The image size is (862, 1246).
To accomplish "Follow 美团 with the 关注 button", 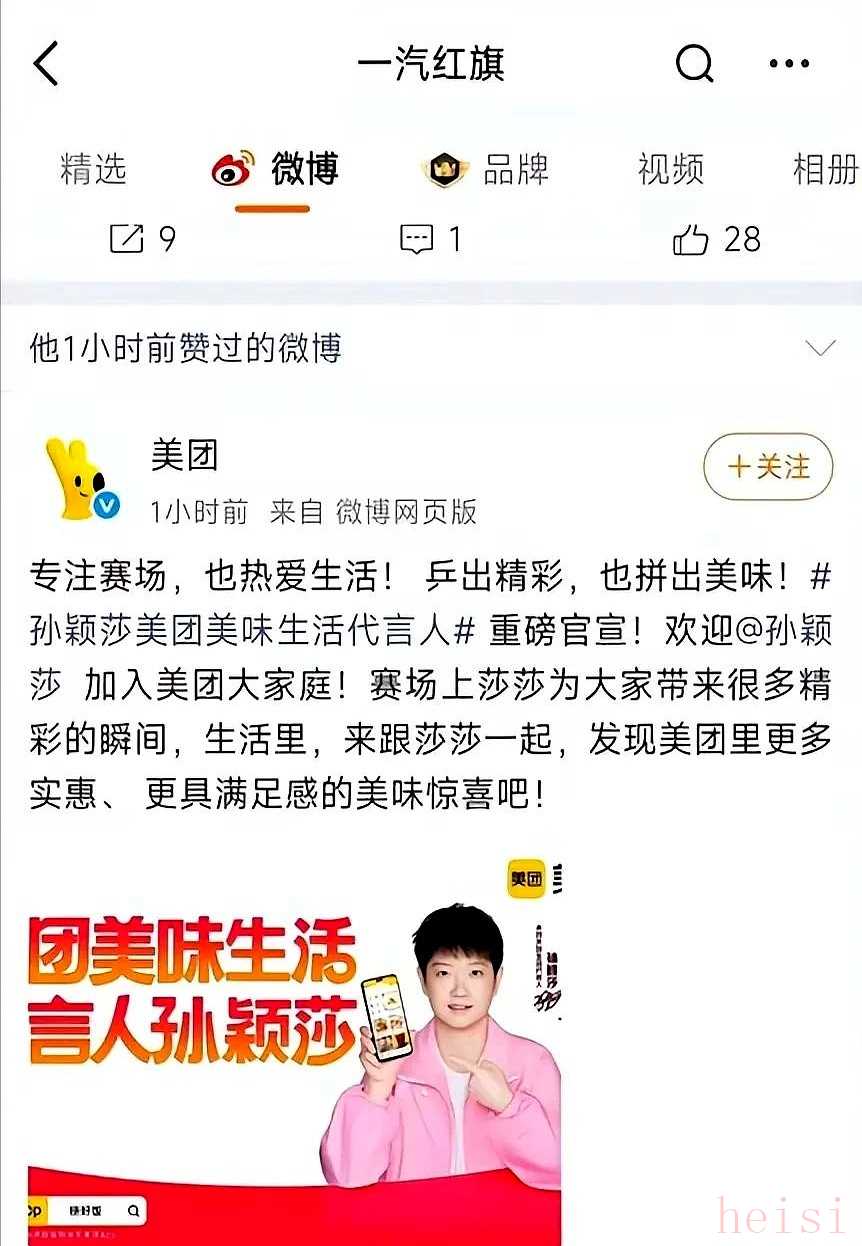I will pyautogui.click(x=768, y=467).
